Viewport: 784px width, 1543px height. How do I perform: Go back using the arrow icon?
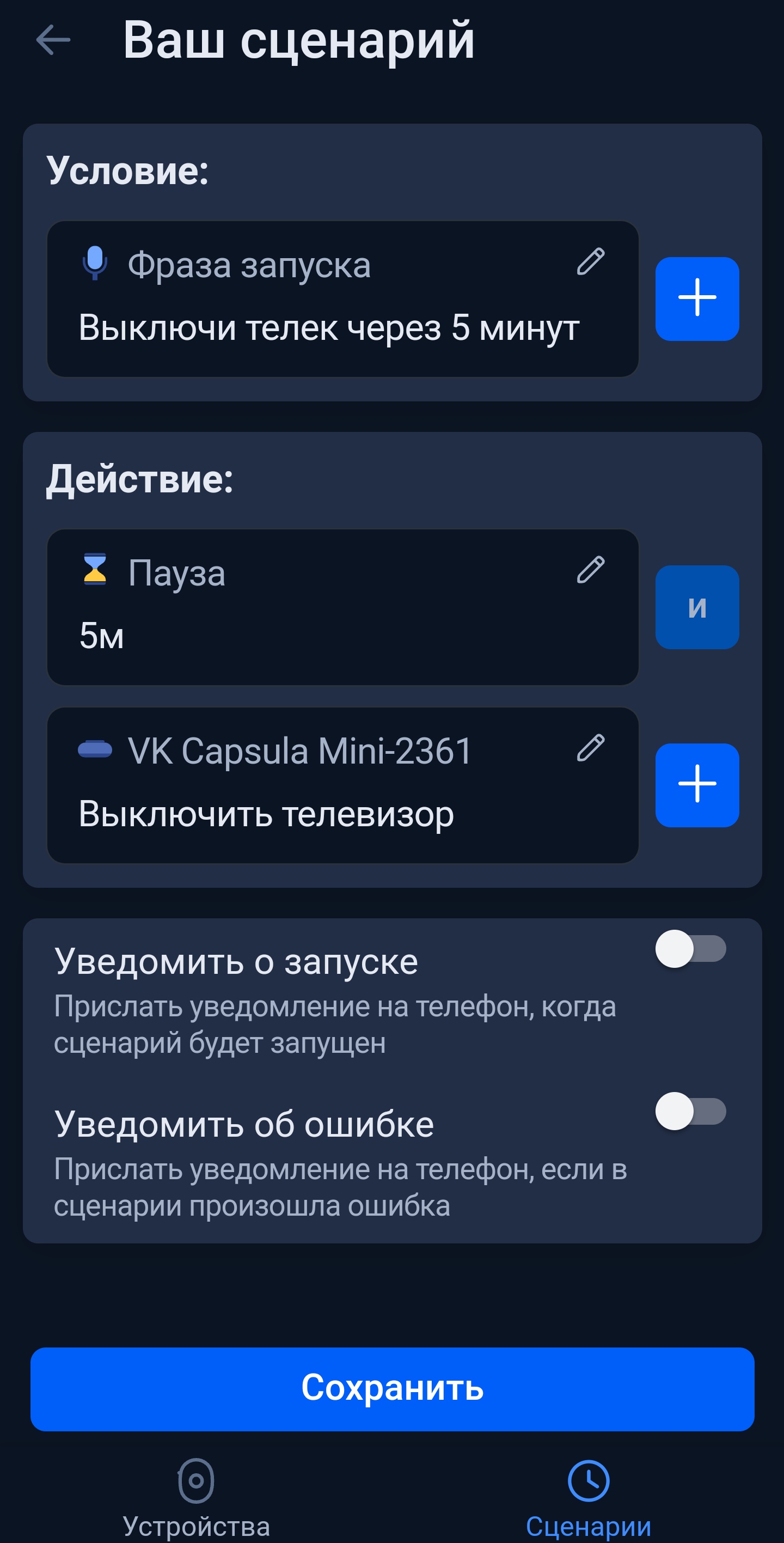coord(53,40)
